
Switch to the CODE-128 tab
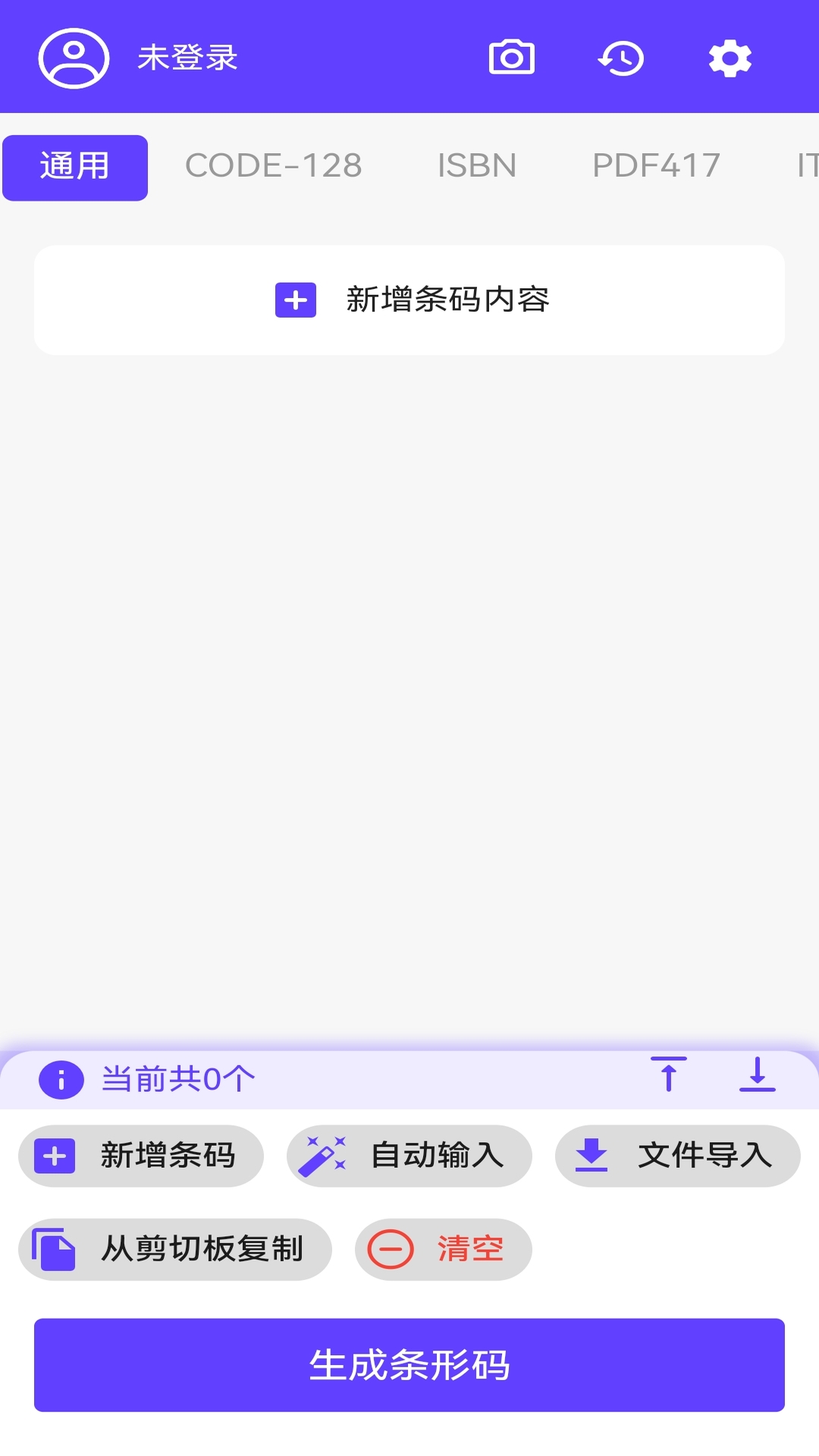(275, 166)
